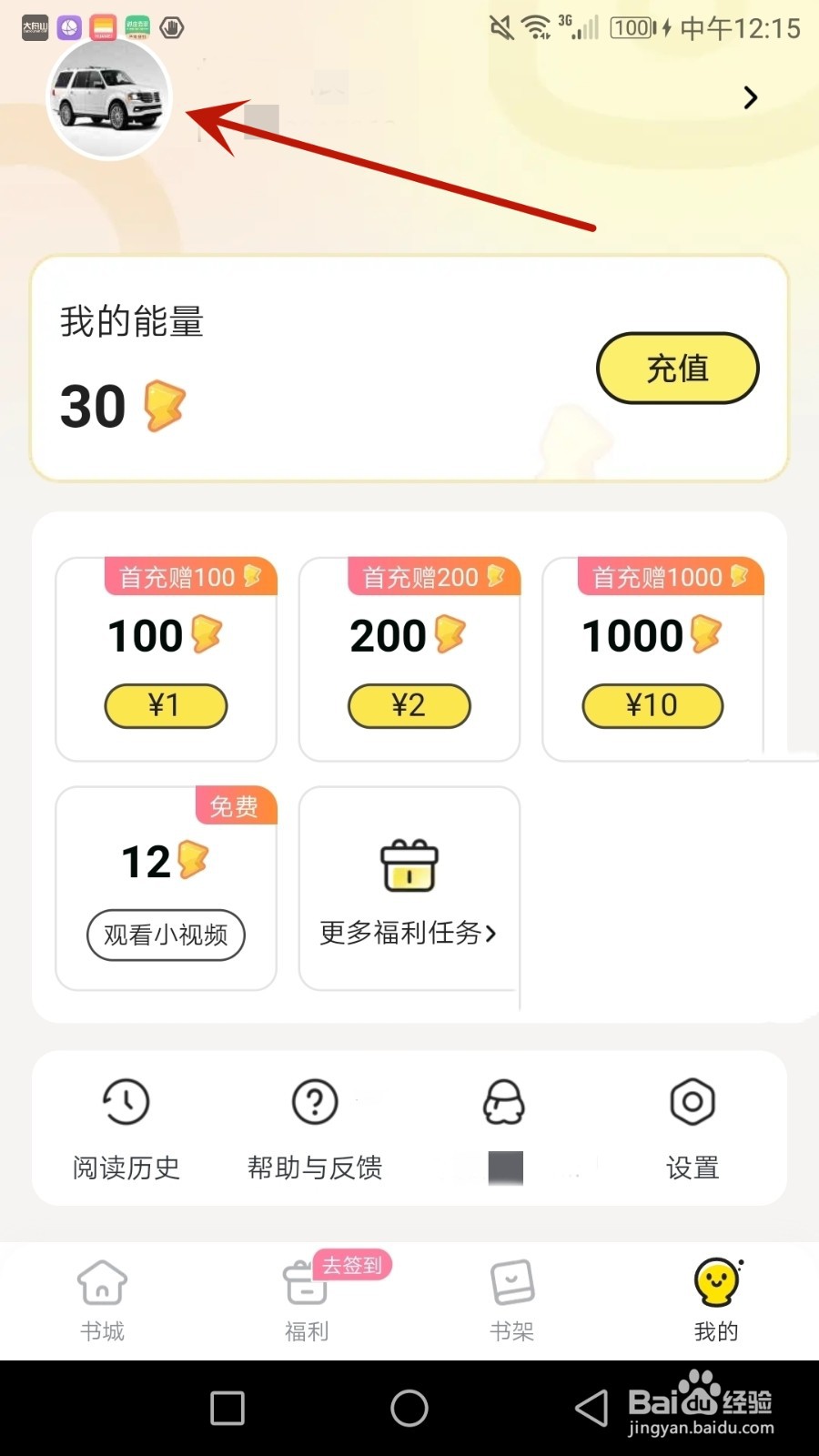Tap 观看小视频 to earn free energy
This screenshot has height=1456, width=819.
(x=166, y=935)
